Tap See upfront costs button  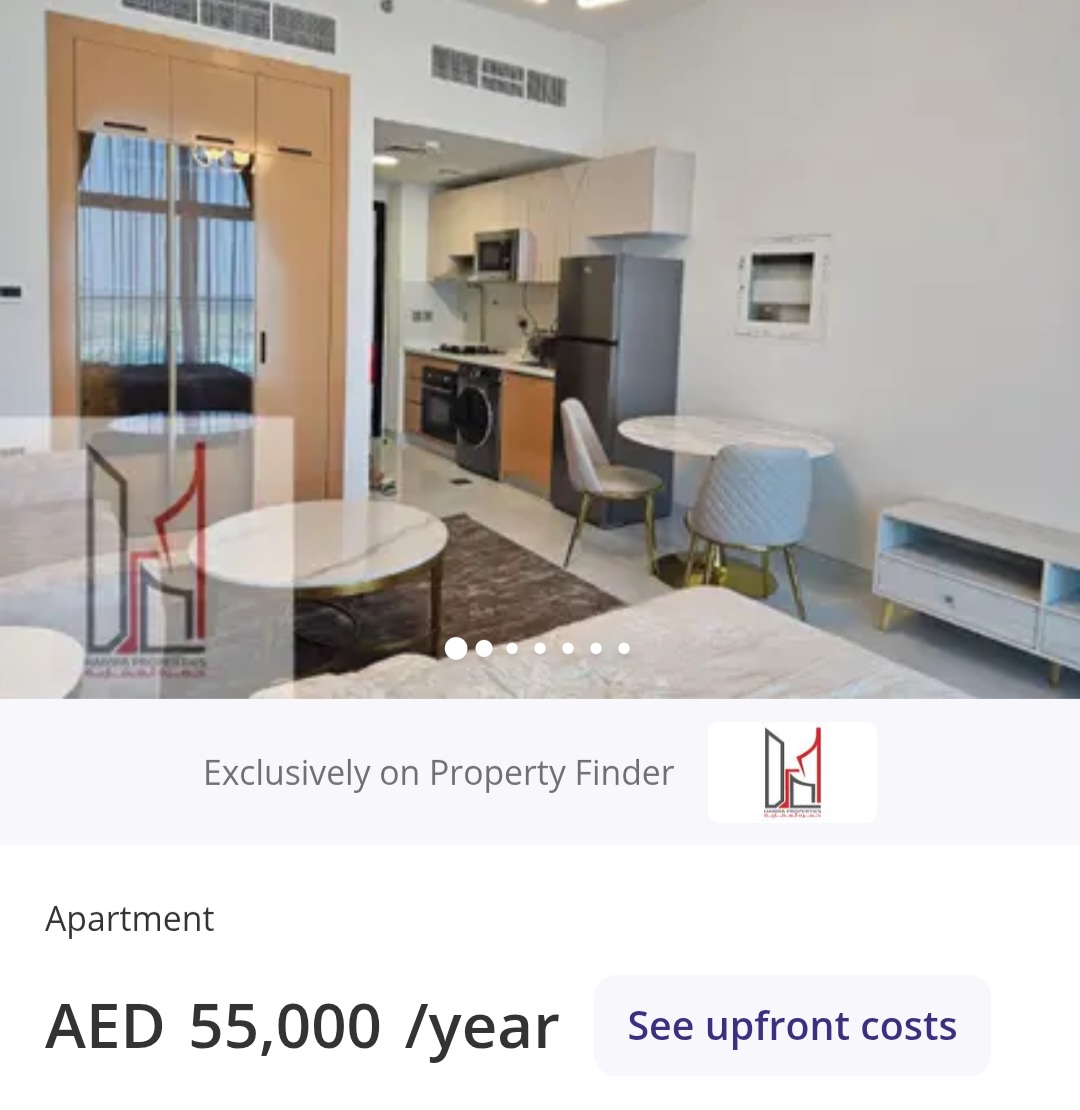click(792, 1026)
